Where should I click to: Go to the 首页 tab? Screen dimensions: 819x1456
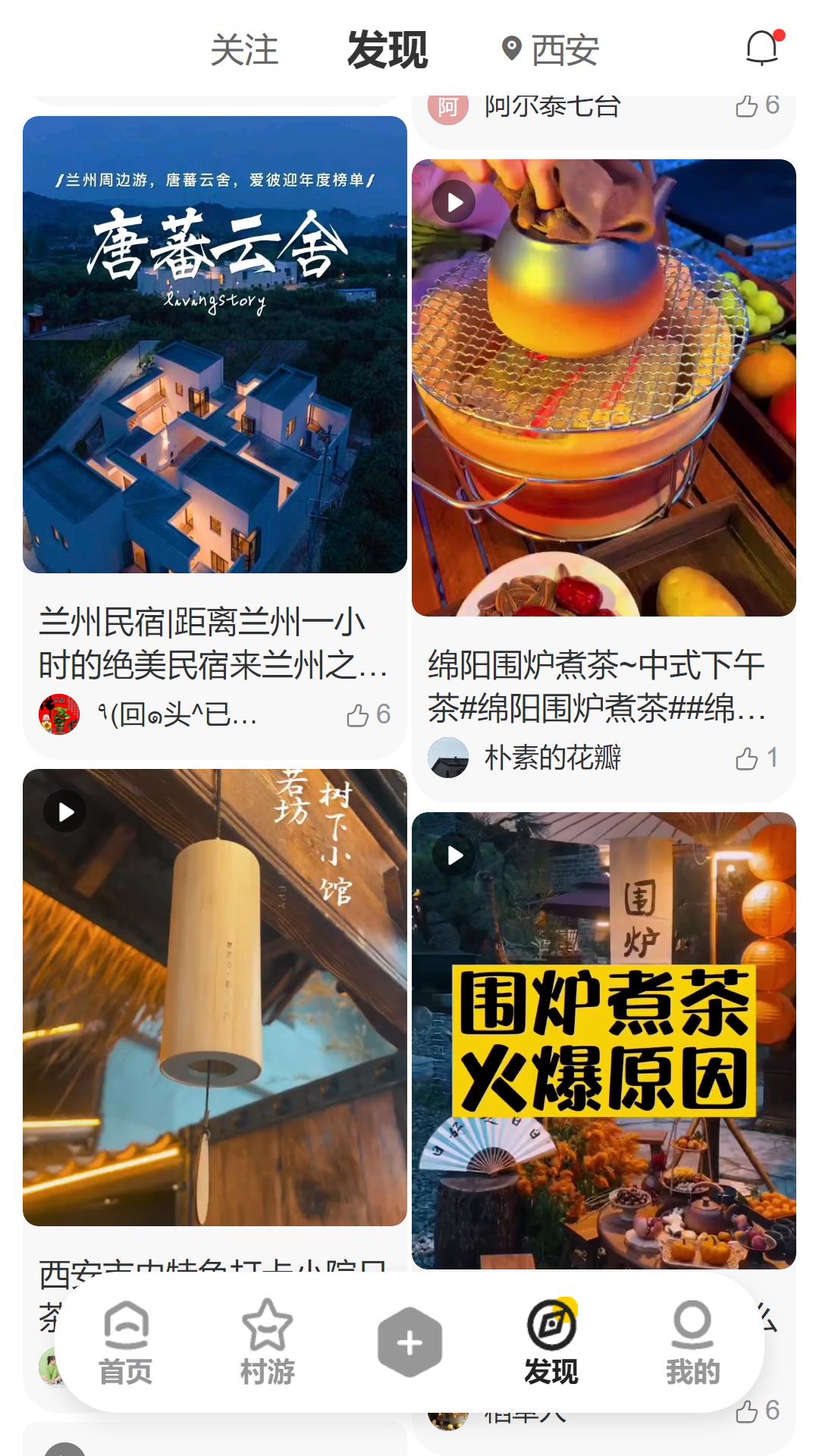coord(126,1343)
